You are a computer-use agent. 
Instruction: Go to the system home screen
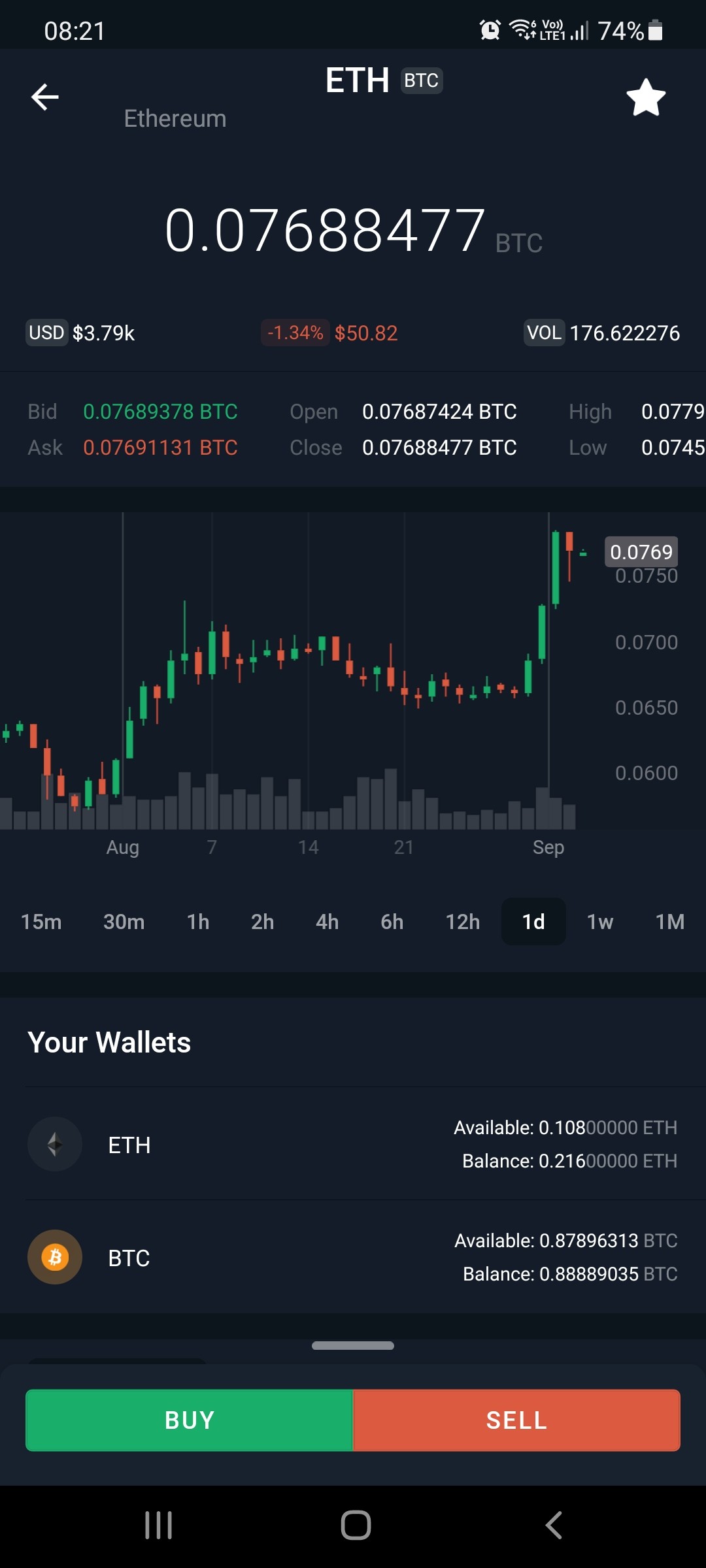(x=356, y=1526)
